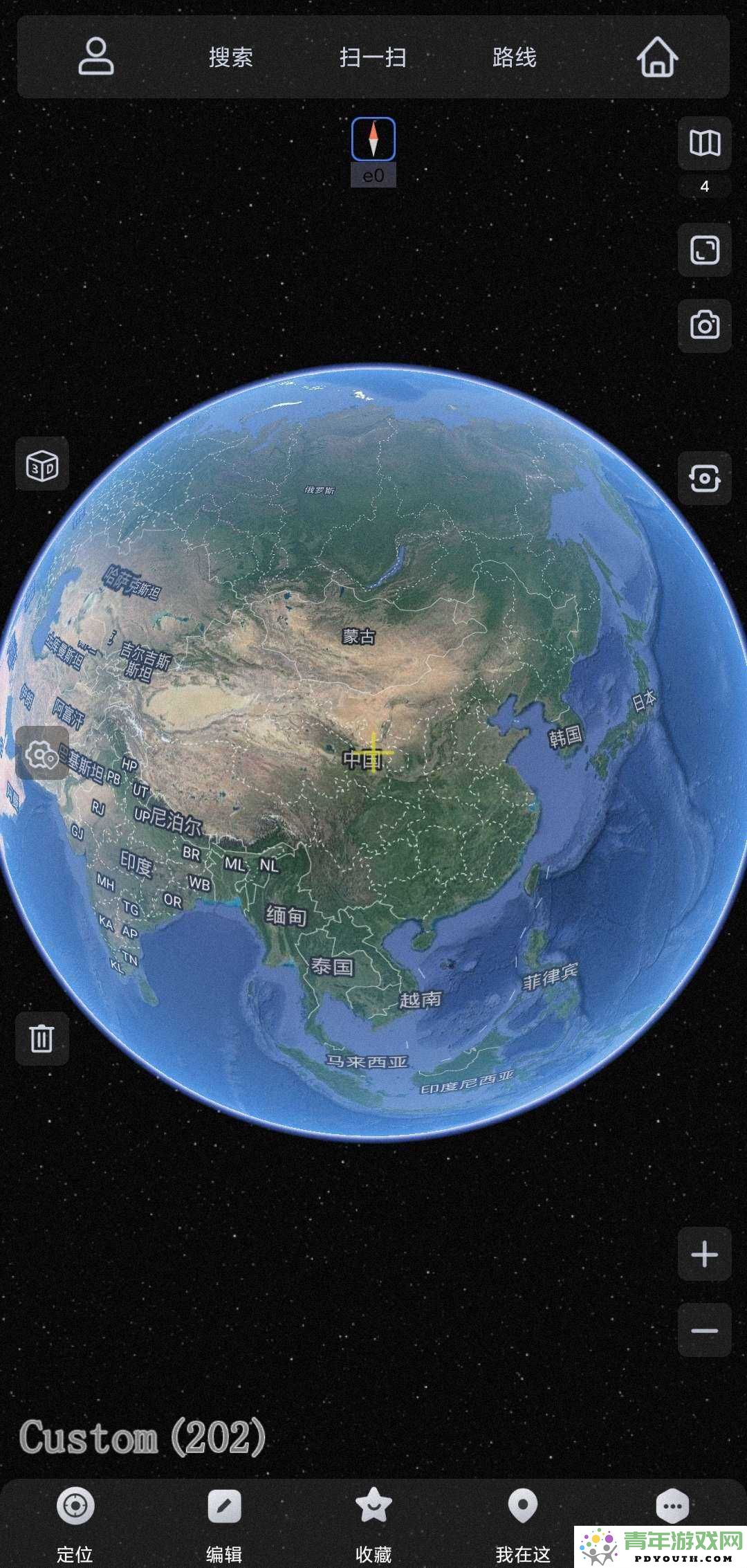
Task: Open 路线 route planner
Action: point(515,57)
